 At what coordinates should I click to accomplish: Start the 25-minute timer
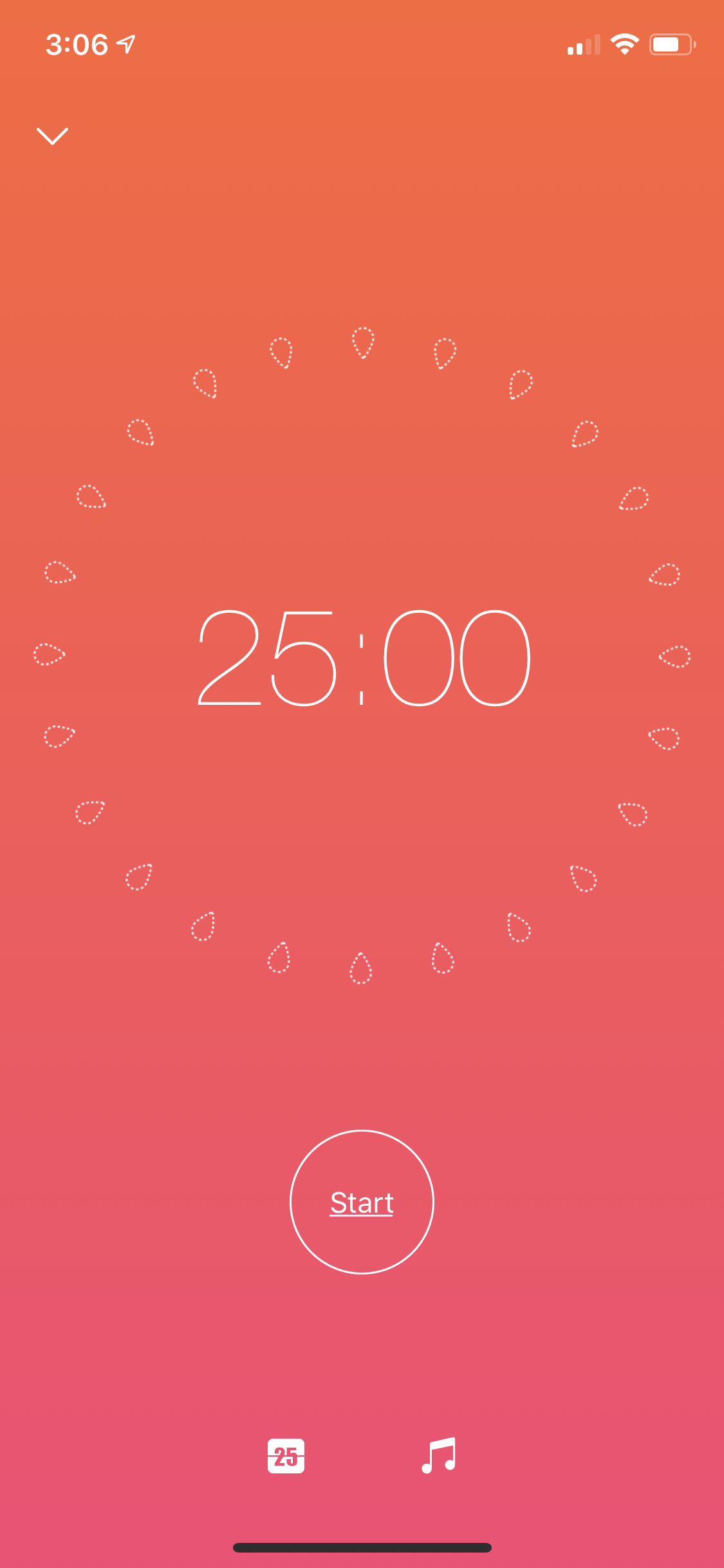362,1202
